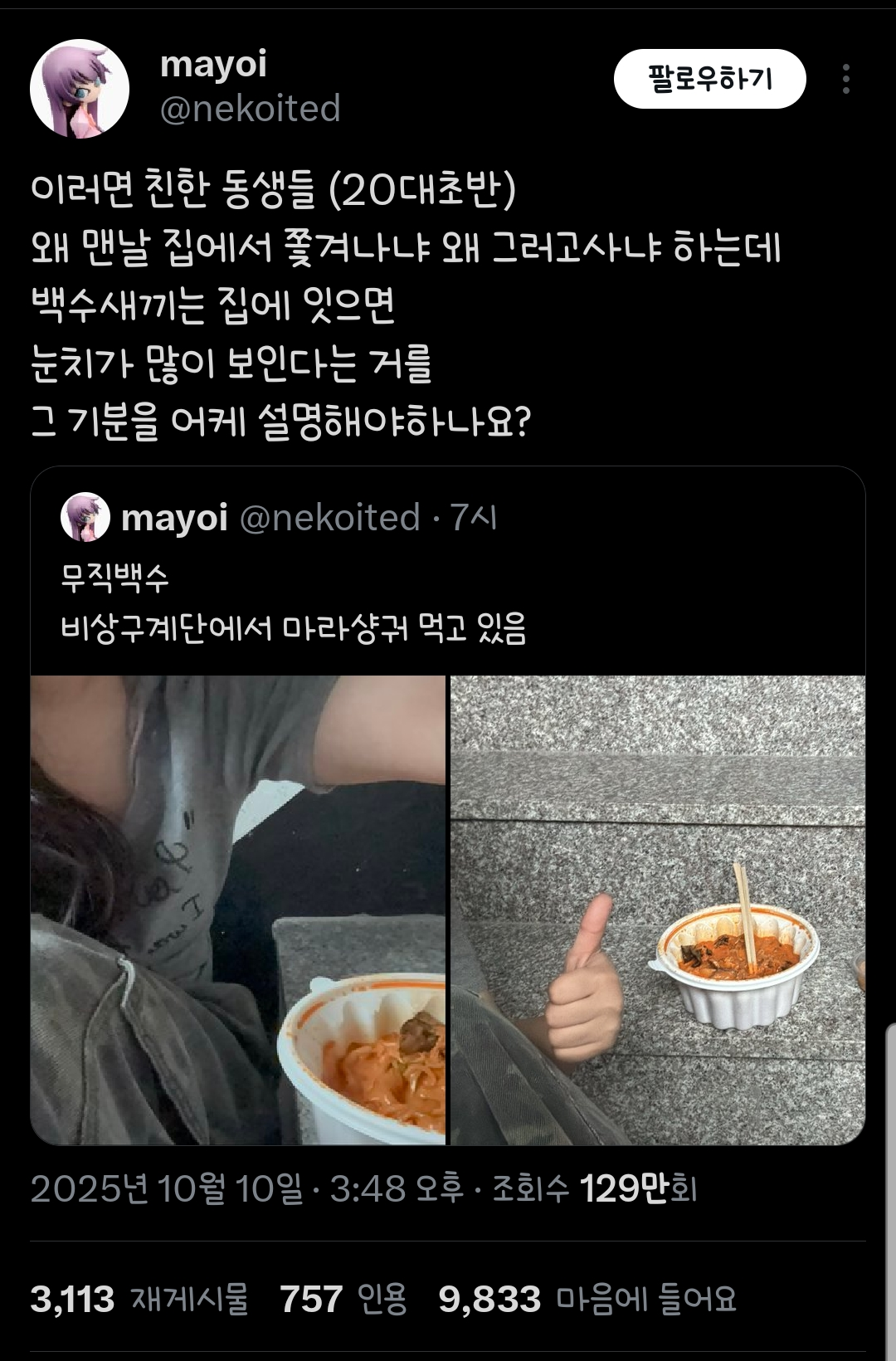Image resolution: width=896 pixels, height=1361 pixels.
Task: Open the three-dot overflow menu
Action: click(845, 80)
